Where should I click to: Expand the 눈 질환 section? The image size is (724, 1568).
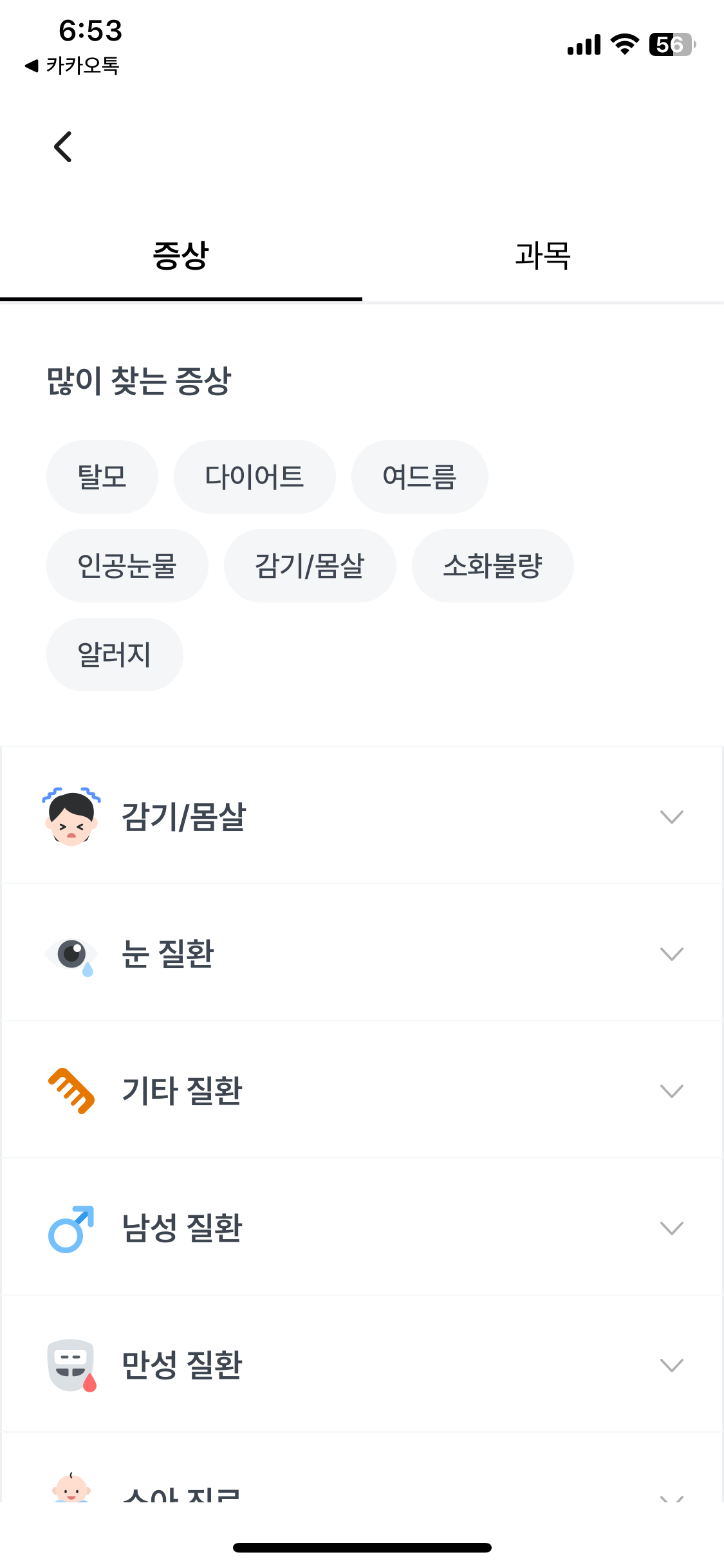[x=671, y=954]
